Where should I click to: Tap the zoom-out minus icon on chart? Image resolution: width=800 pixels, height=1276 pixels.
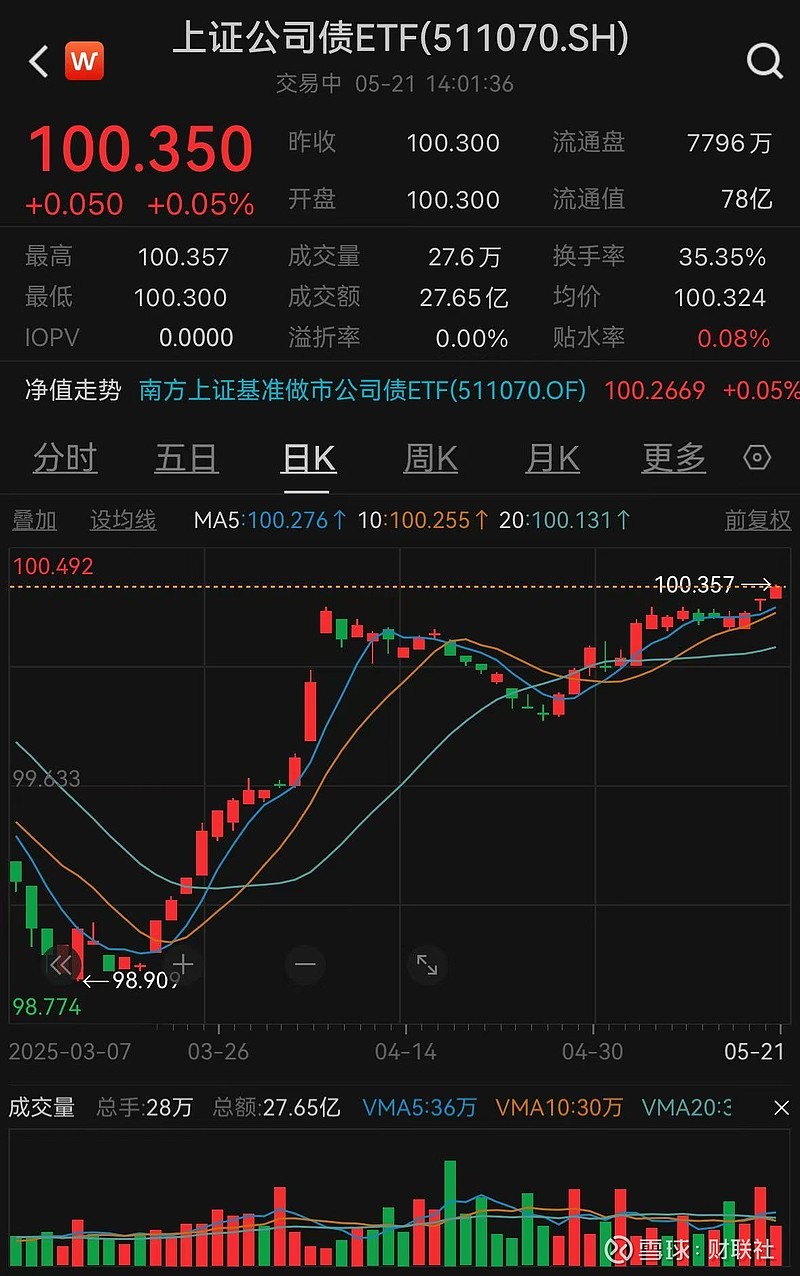pyautogui.click(x=305, y=964)
